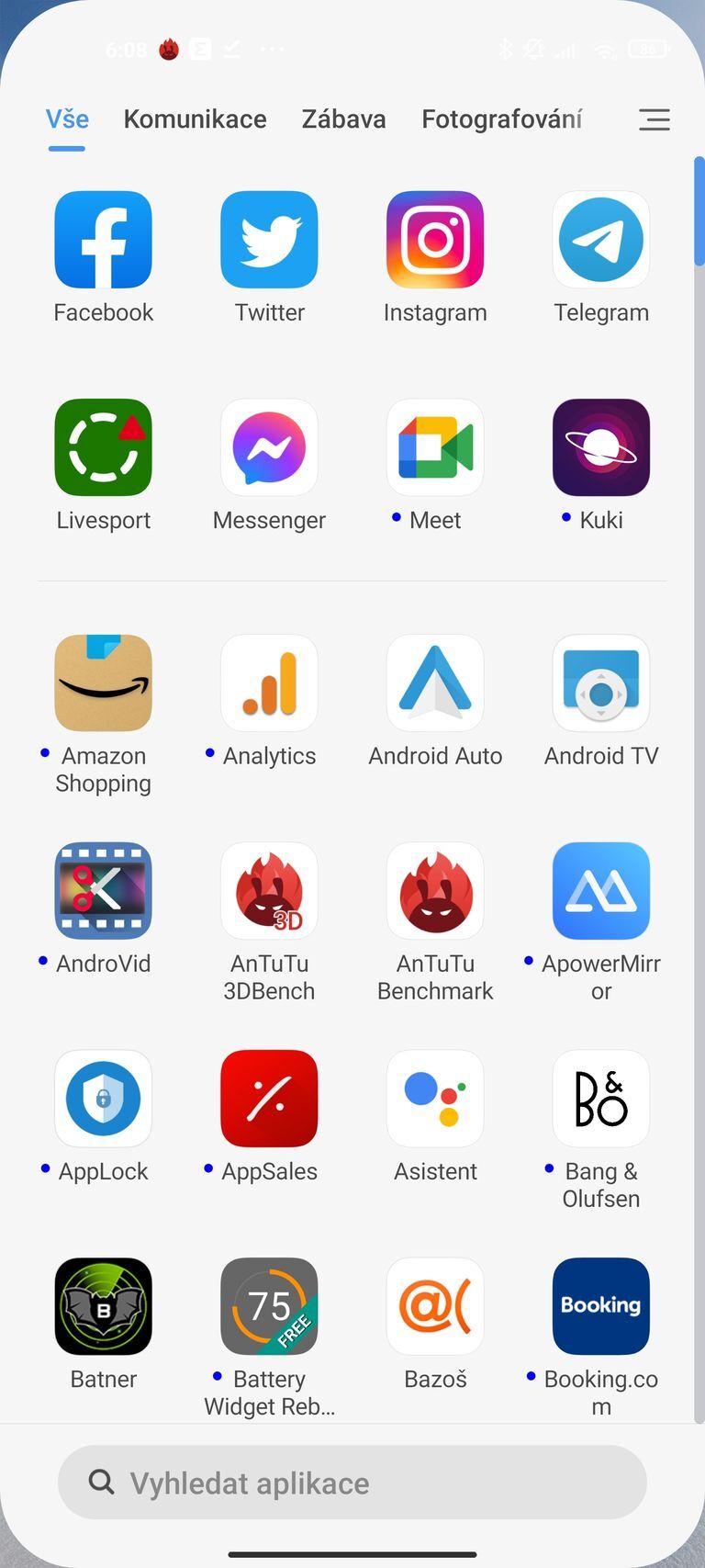
Task: Open Google Meet
Action: click(435, 447)
